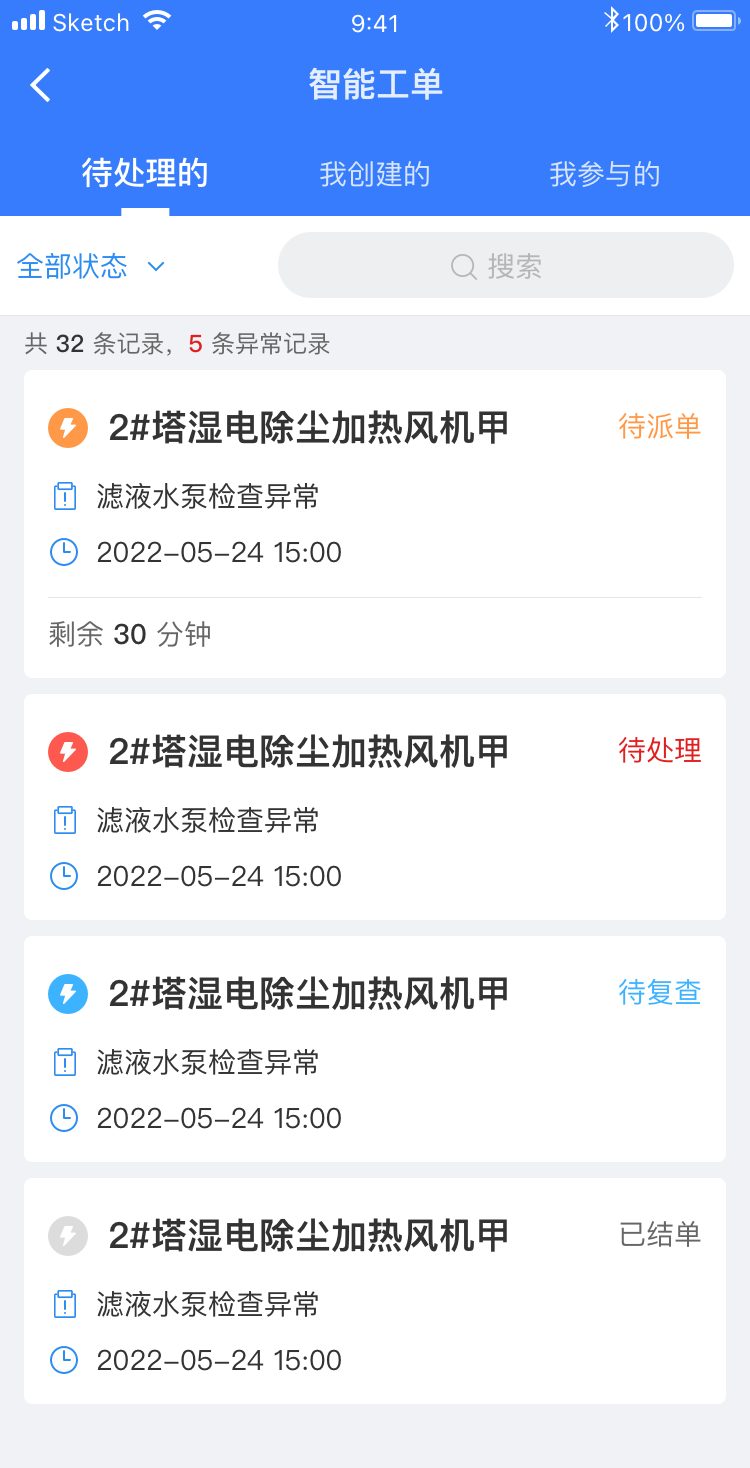Viewport: 750px width, 1468px height.
Task: Switch to the 我创建的 tab
Action: tap(375, 174)
